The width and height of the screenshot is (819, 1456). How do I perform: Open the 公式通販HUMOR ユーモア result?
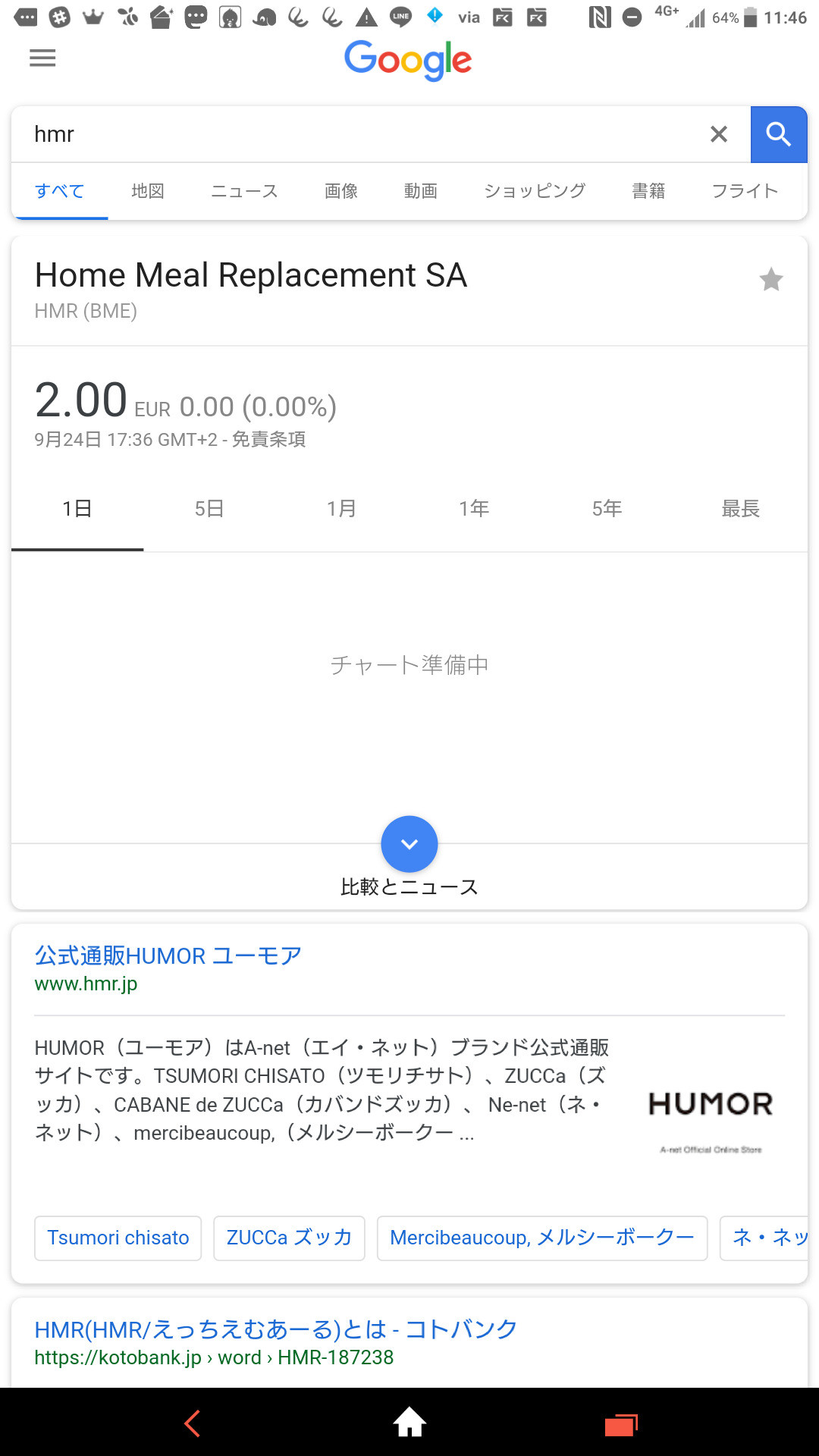pyautogui.click(x=168, y=955)
